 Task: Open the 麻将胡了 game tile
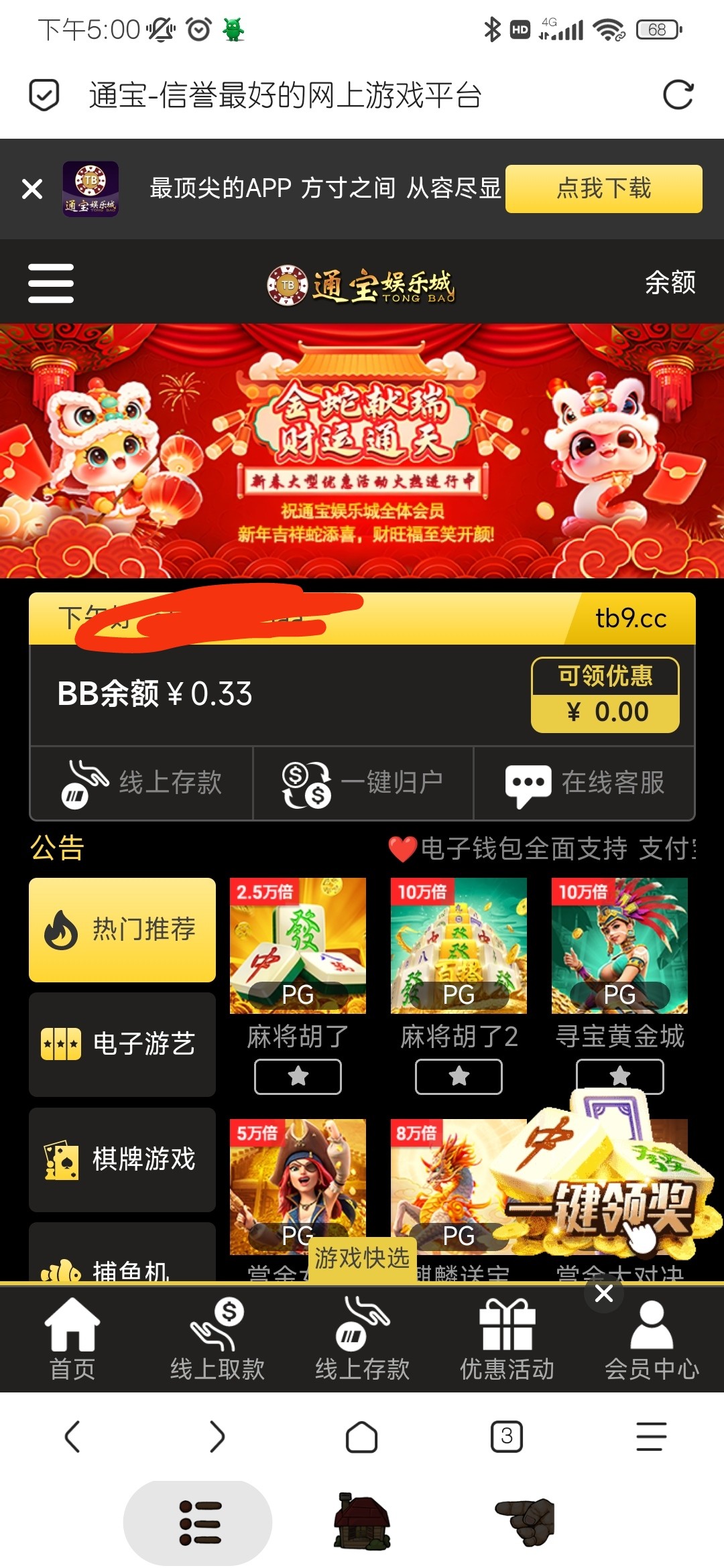[298, 946]
